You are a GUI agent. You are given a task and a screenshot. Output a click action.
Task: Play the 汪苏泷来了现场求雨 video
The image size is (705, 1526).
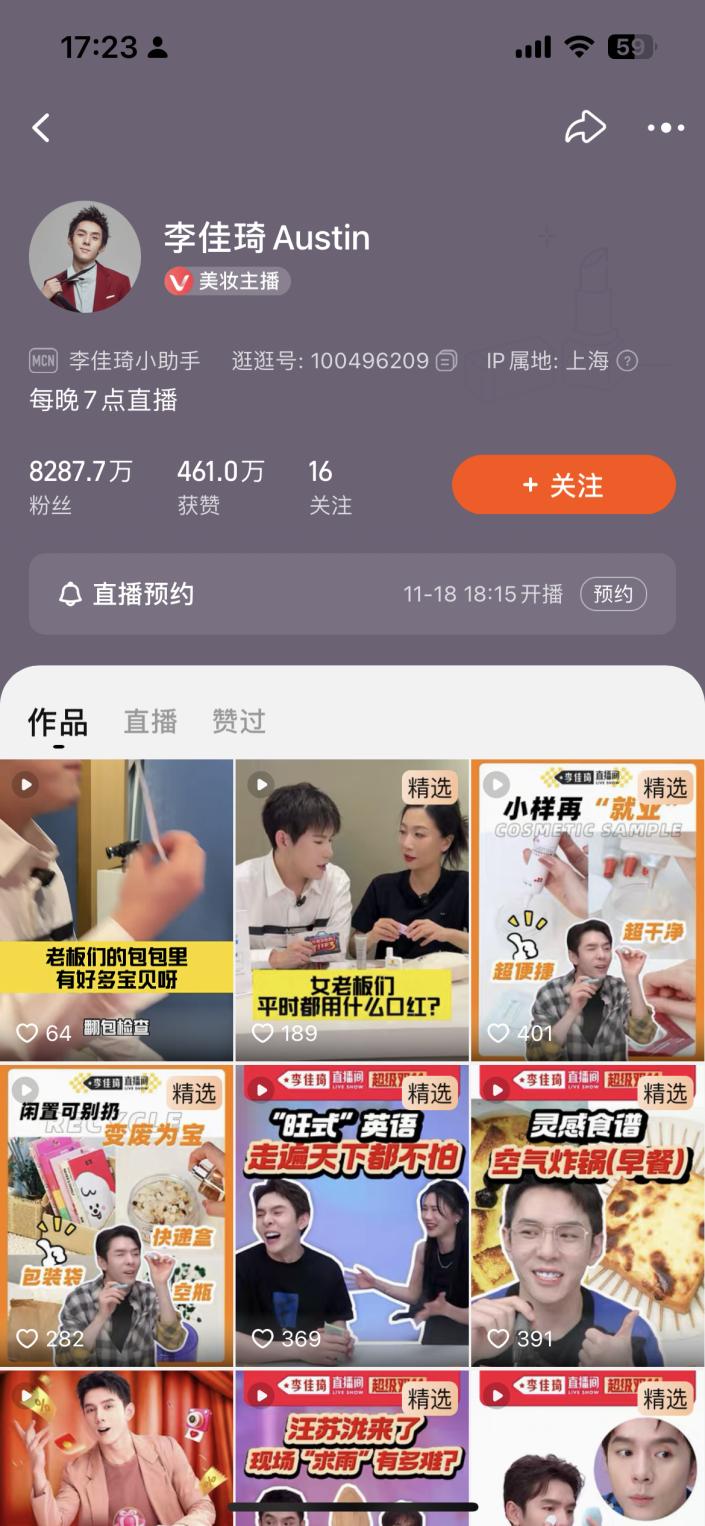(x=352, y=1450)
